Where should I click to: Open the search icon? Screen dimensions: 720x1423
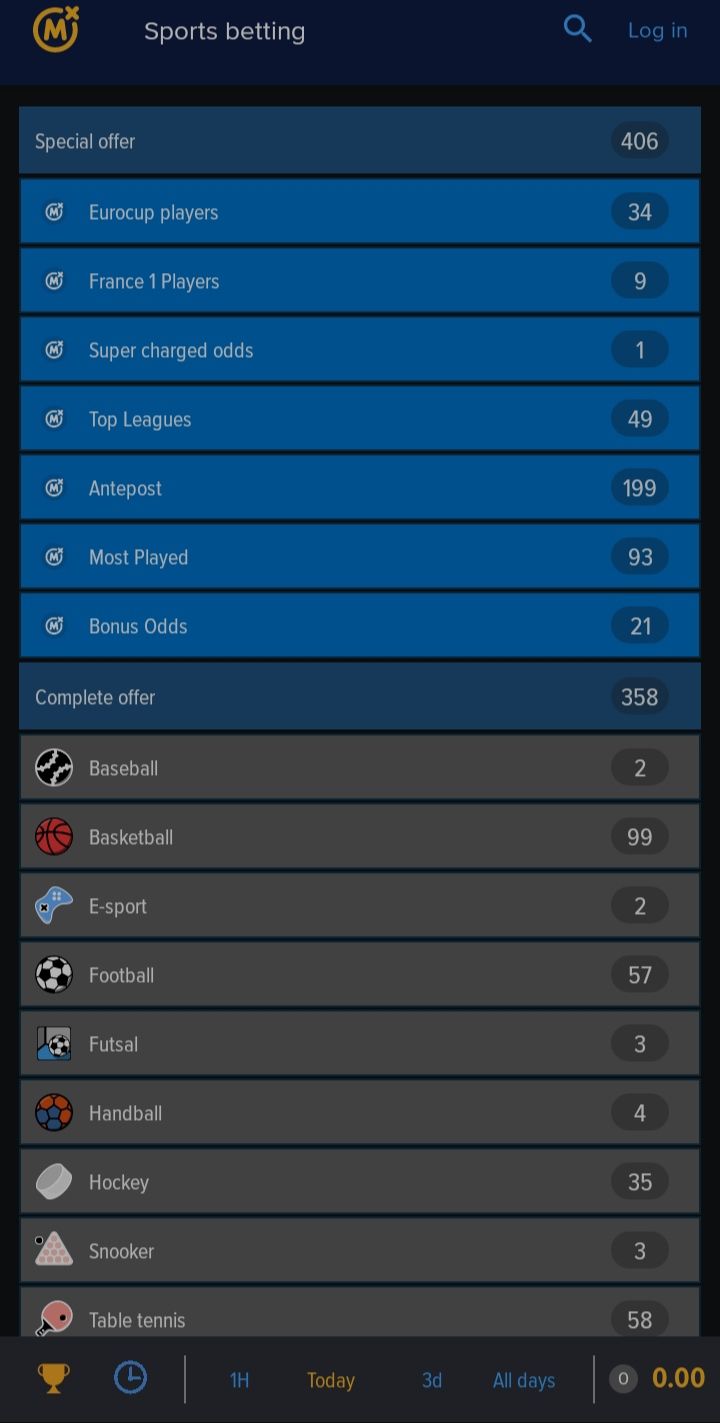[x=578, y=29]
